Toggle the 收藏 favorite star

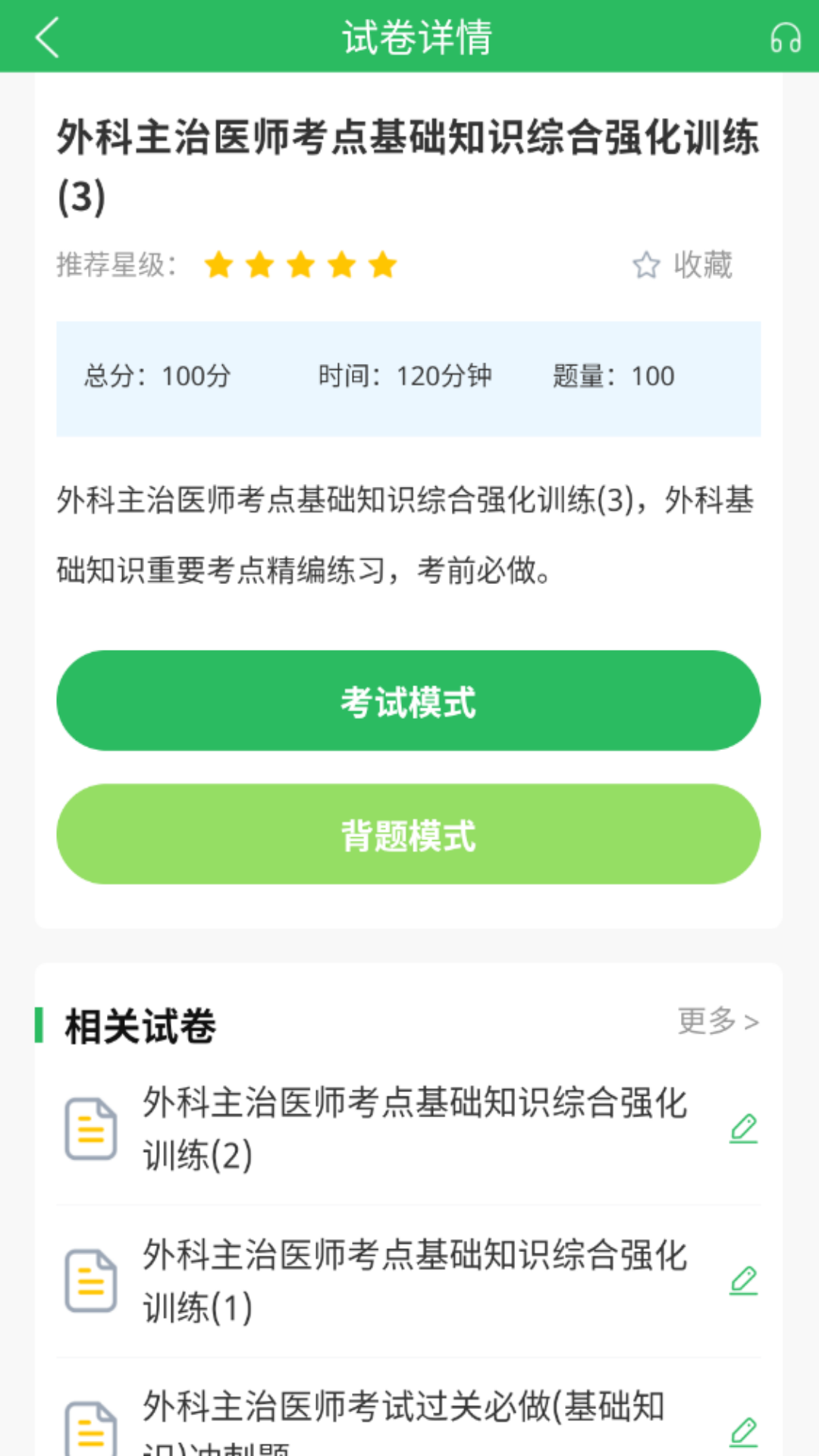tap(683, 266)
